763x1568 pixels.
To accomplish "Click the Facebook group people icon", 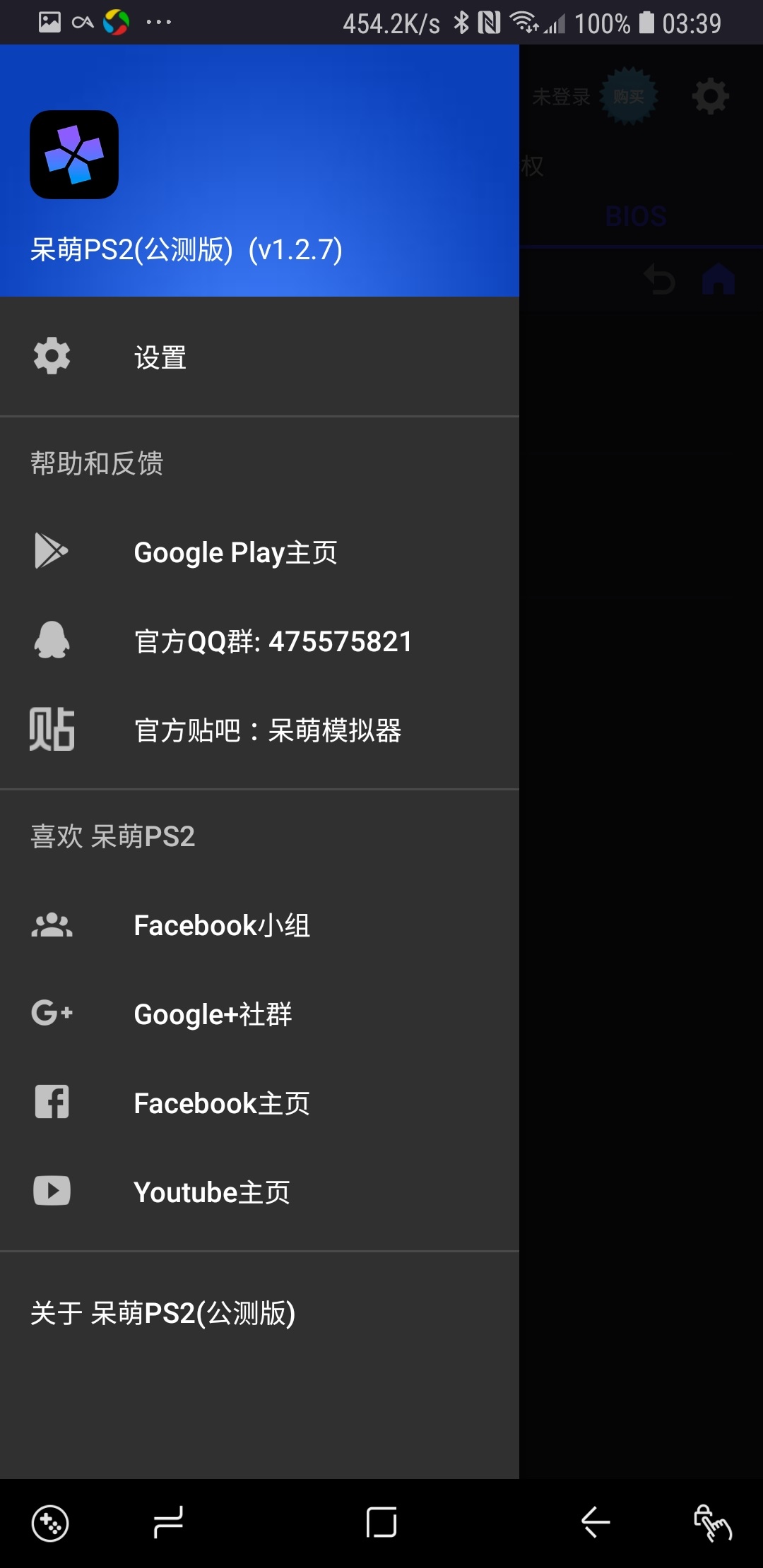I will (x=51, y=925).
